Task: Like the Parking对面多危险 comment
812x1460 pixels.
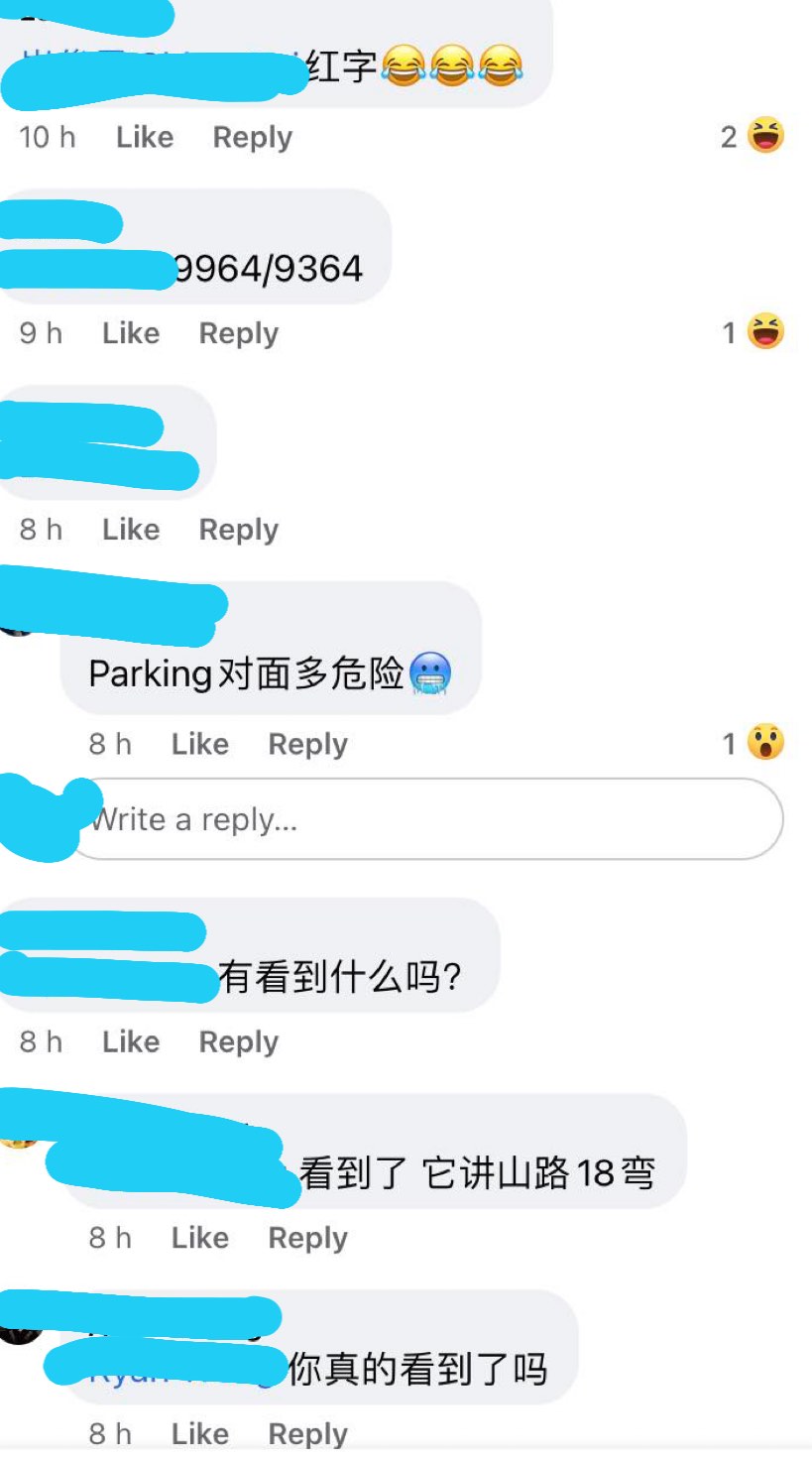Action: click(200, 744)
